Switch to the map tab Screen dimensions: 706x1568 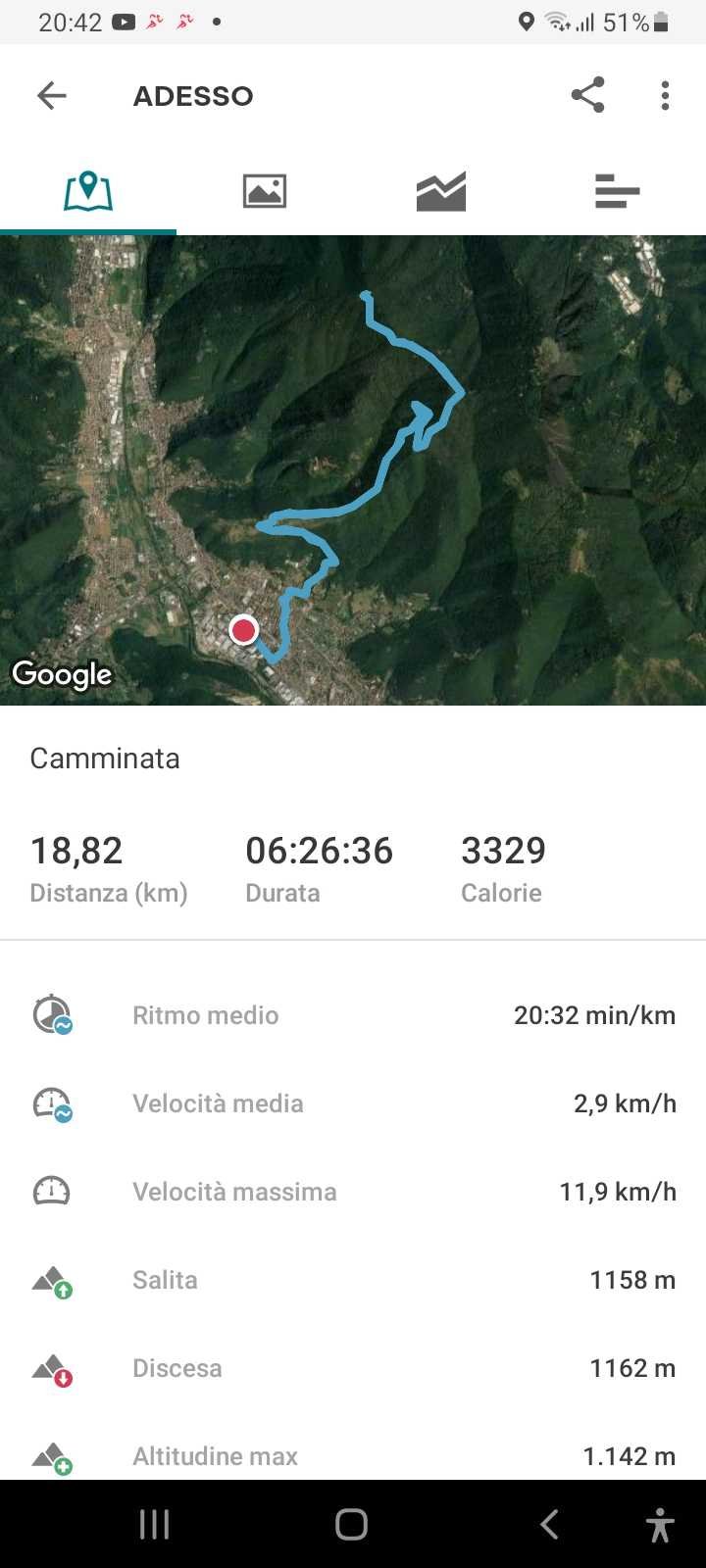[x=88, y=190]
